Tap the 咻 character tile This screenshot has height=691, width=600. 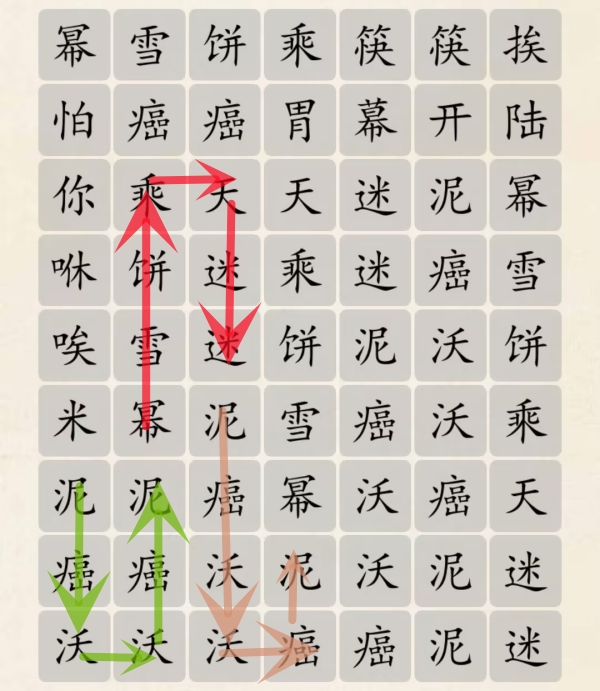click(75, 271)
